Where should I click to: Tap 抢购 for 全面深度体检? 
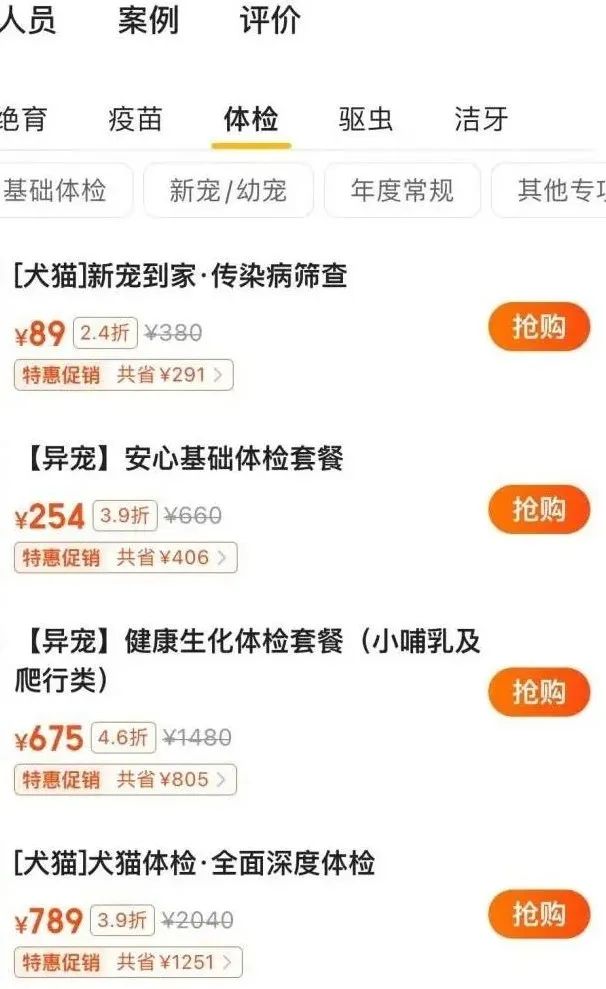tap(539, 914)
